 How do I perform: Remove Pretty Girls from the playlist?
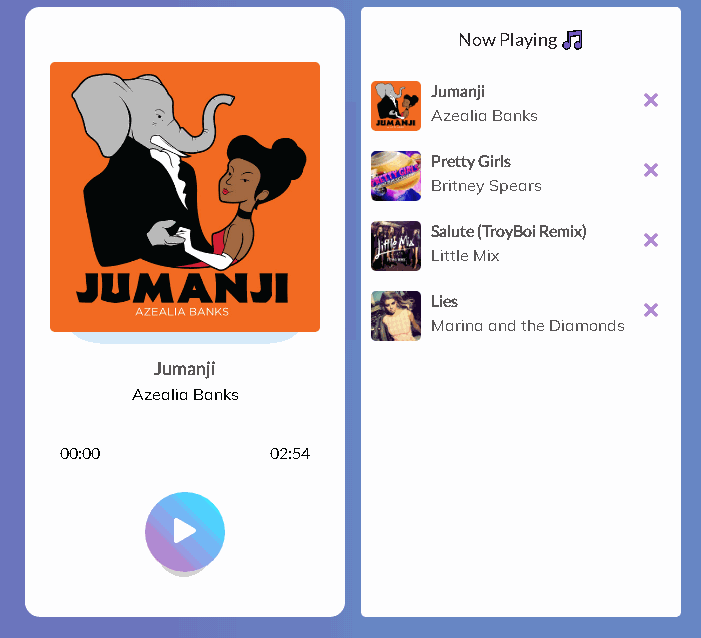tap(651, 170)
